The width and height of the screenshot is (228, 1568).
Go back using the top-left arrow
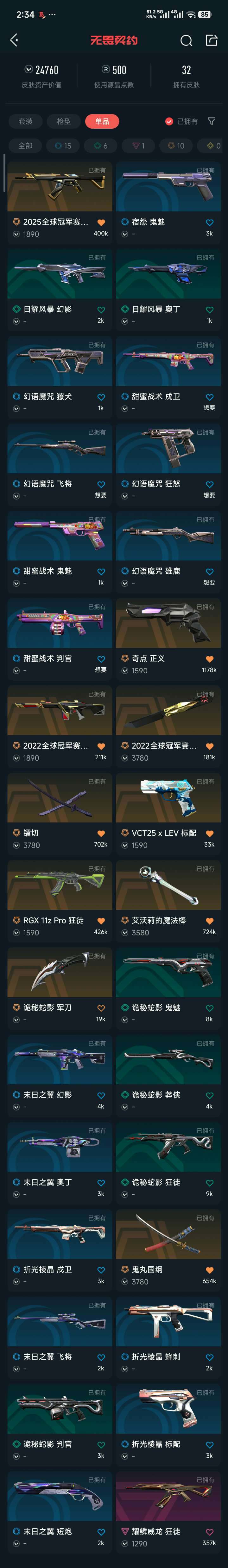(14, 40)
